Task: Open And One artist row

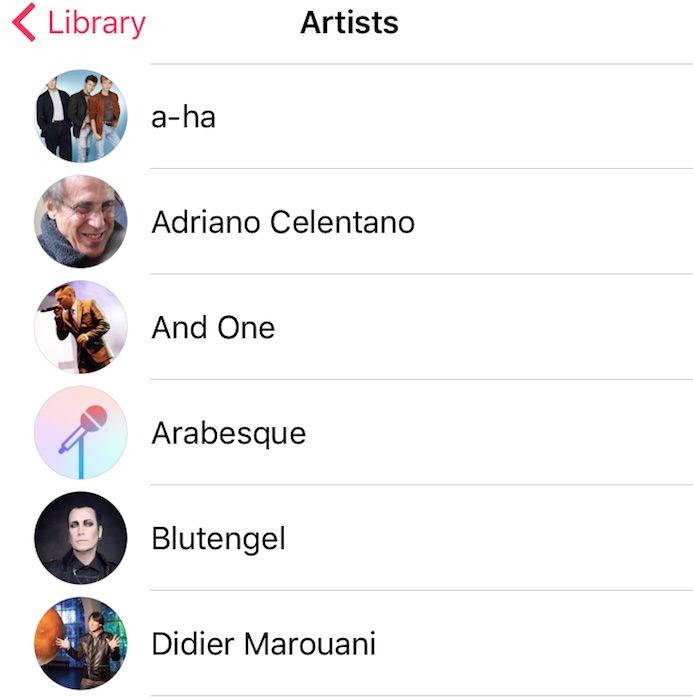Action: click(x=213, y=328)
